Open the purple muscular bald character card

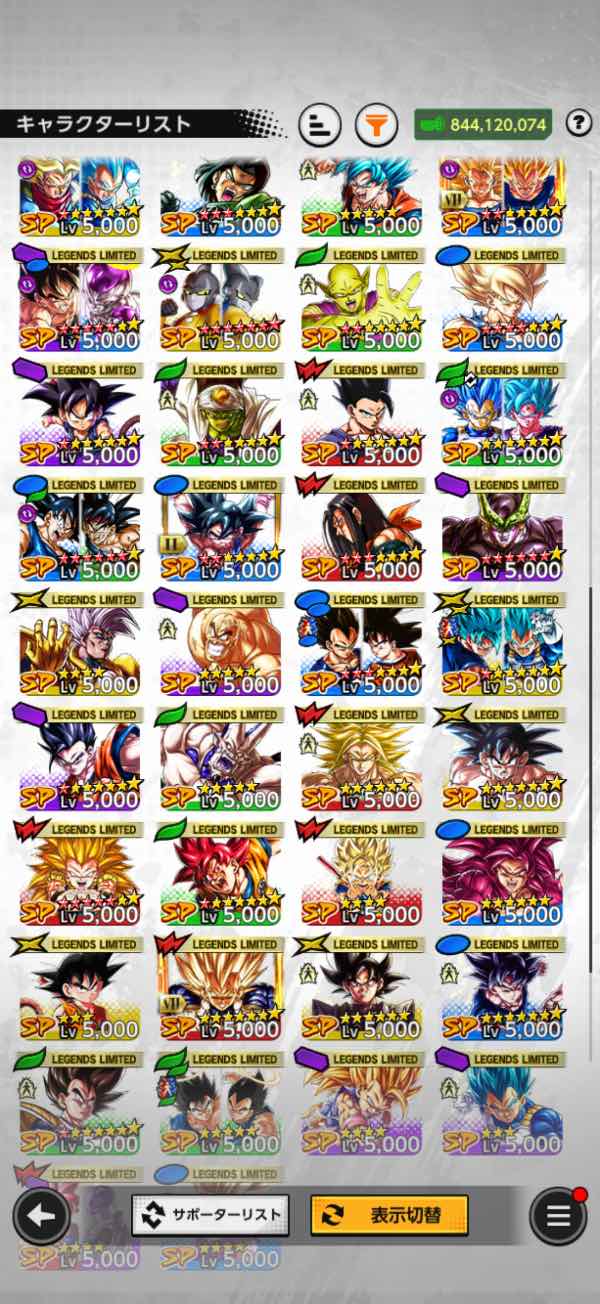tap(220, 647)
